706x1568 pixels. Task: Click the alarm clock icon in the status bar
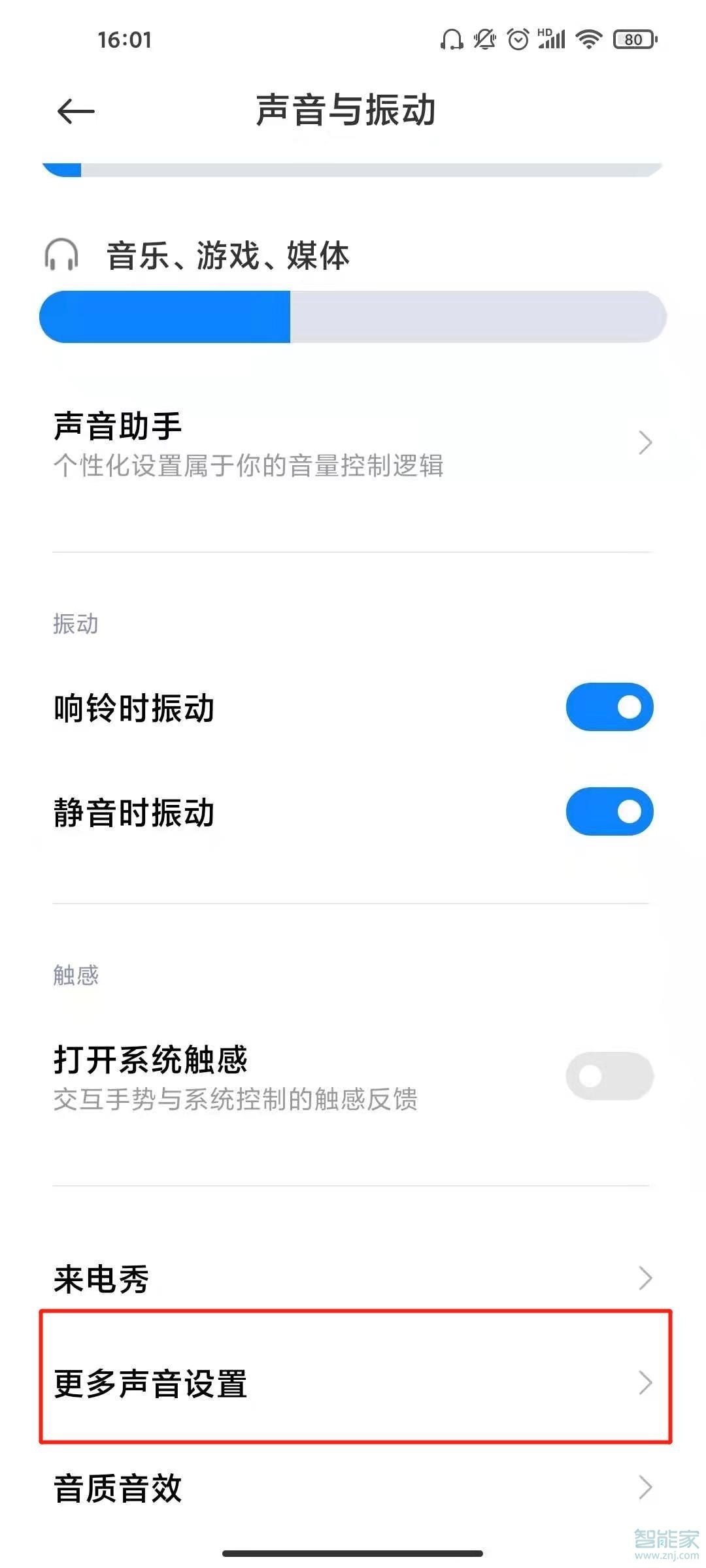tap(518, 41)
